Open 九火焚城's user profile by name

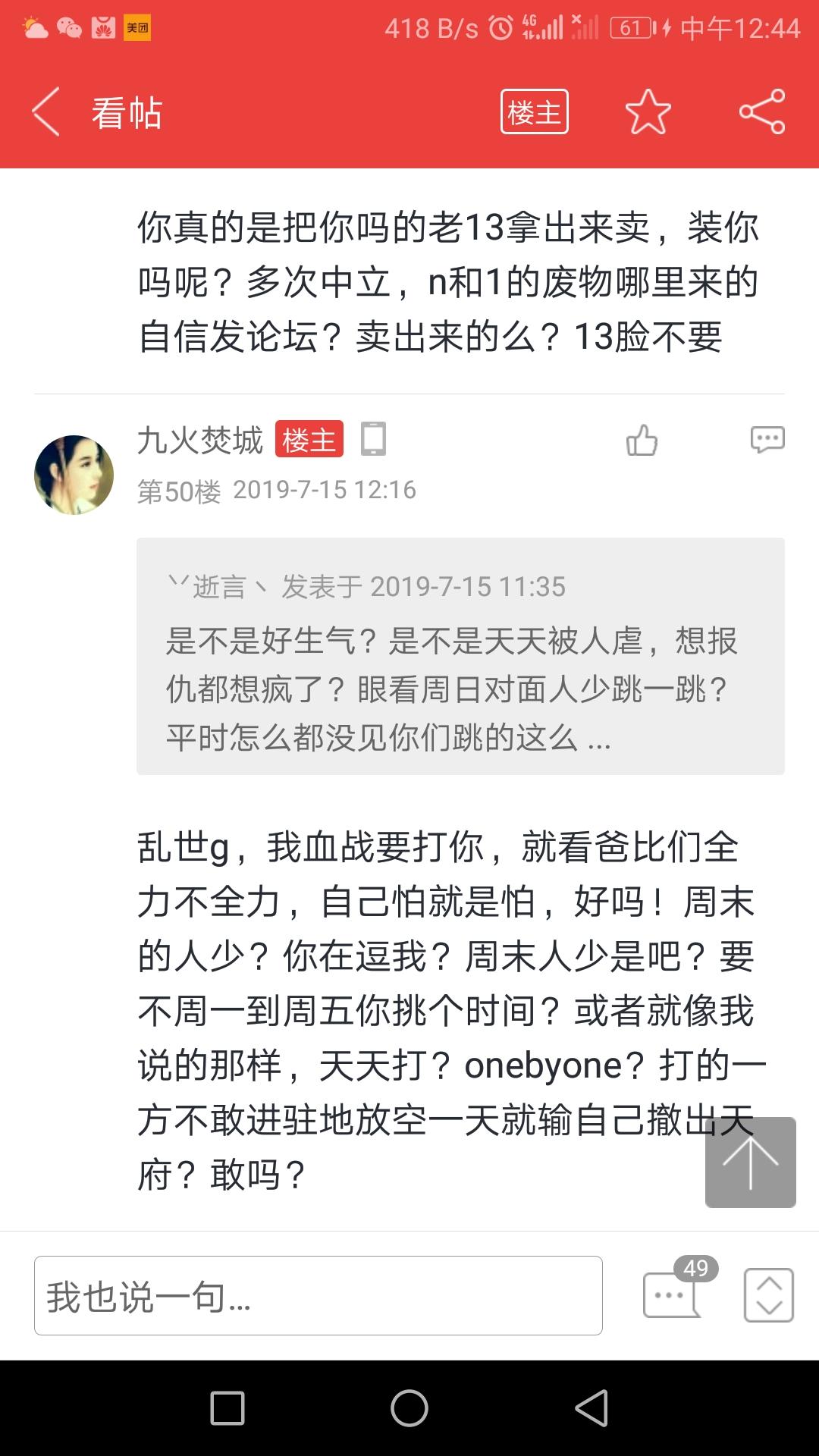pyautogui.click(x=199, y=440)
